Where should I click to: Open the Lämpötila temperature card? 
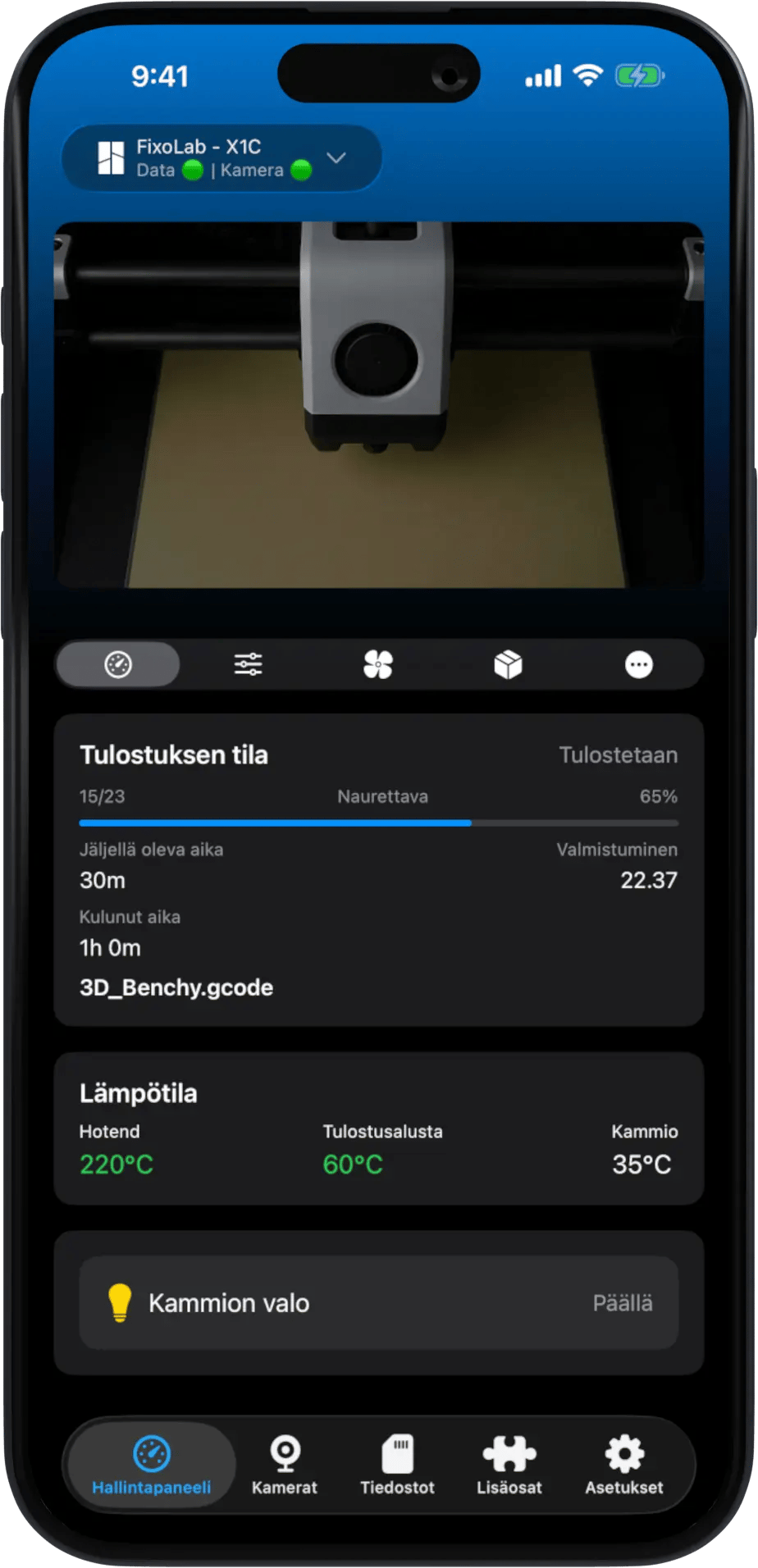379,1128
